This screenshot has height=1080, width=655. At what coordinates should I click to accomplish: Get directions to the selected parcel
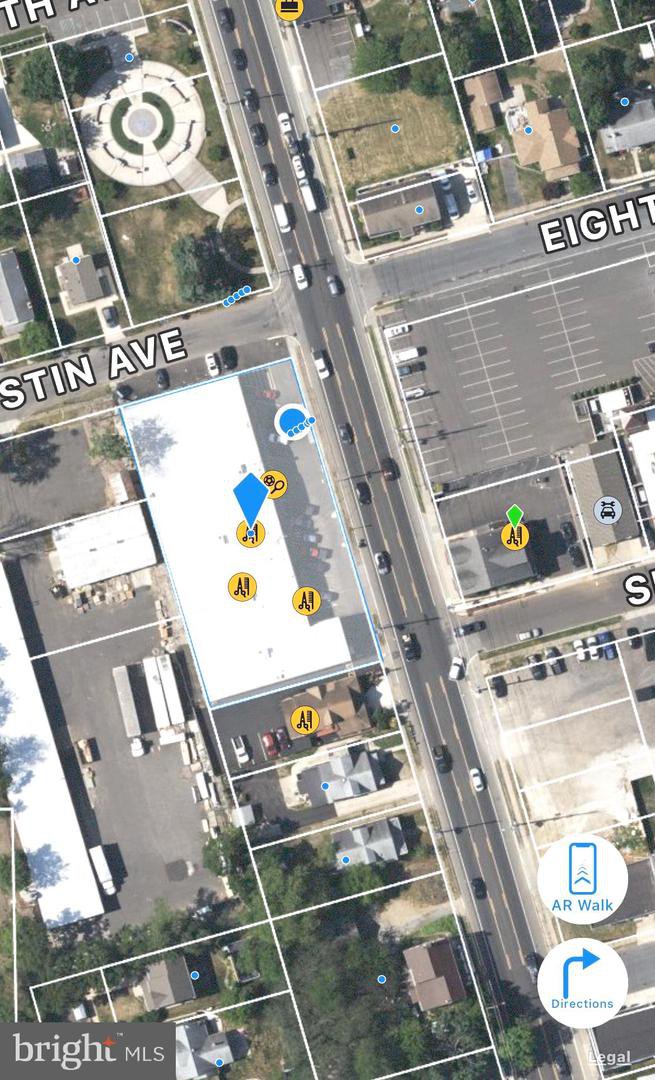coord(582,982)
